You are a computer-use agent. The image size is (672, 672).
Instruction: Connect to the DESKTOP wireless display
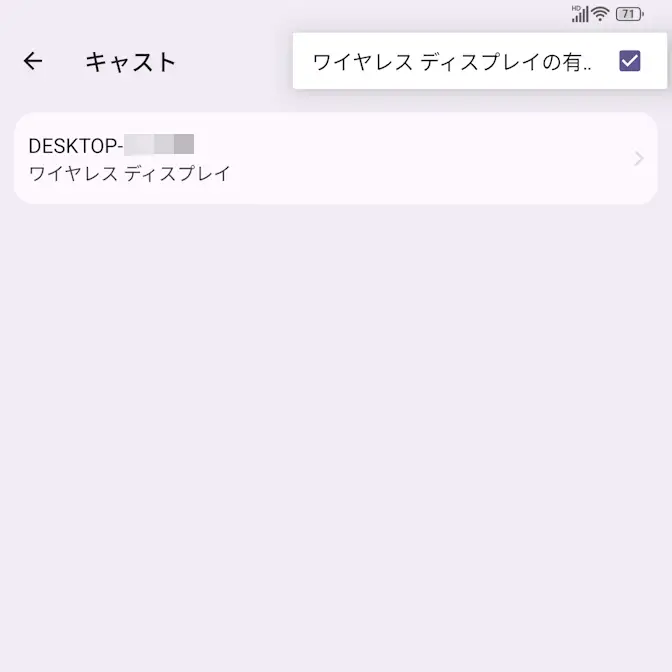tap(335, 159)
